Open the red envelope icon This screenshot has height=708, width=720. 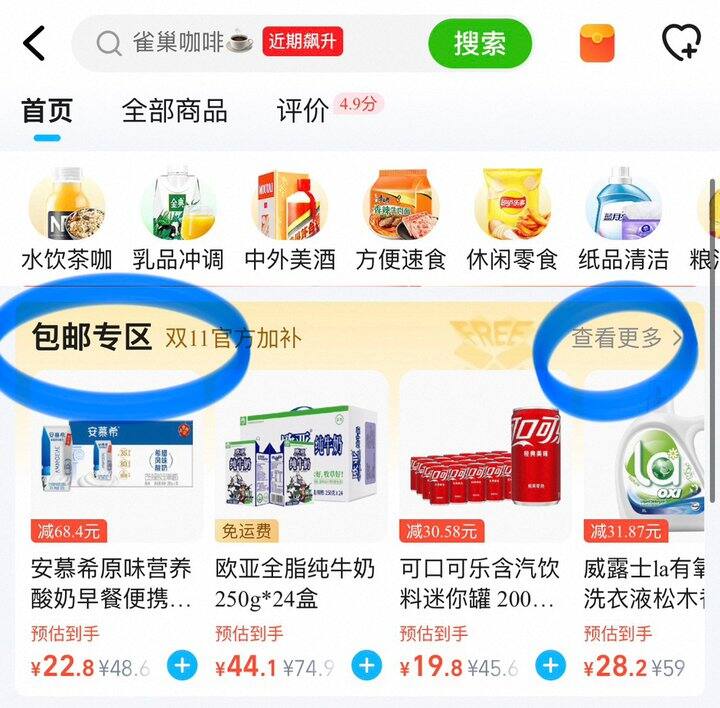598,43
